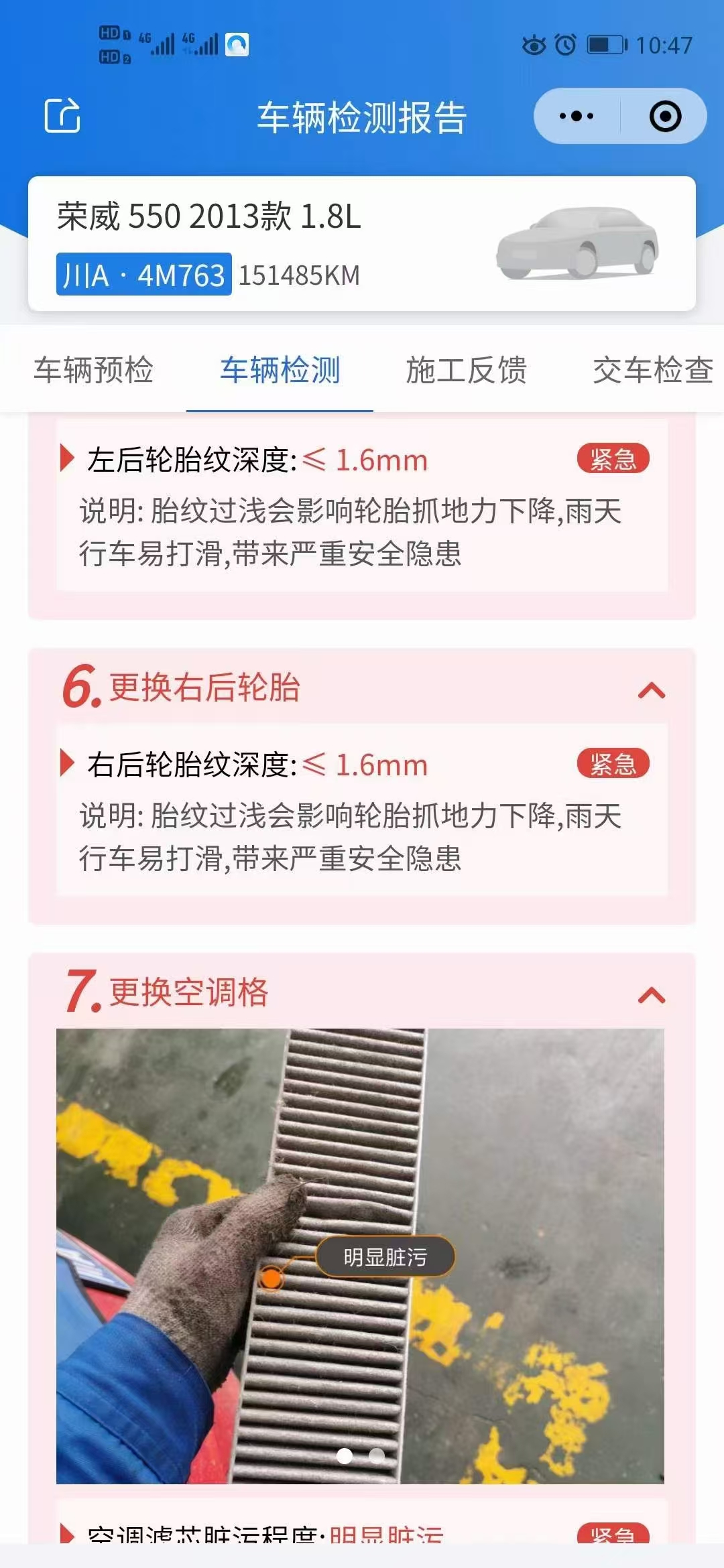Expand the 左后轮胎纹深度 detail row
This screenshot has height=1568, width=724.
67,459
